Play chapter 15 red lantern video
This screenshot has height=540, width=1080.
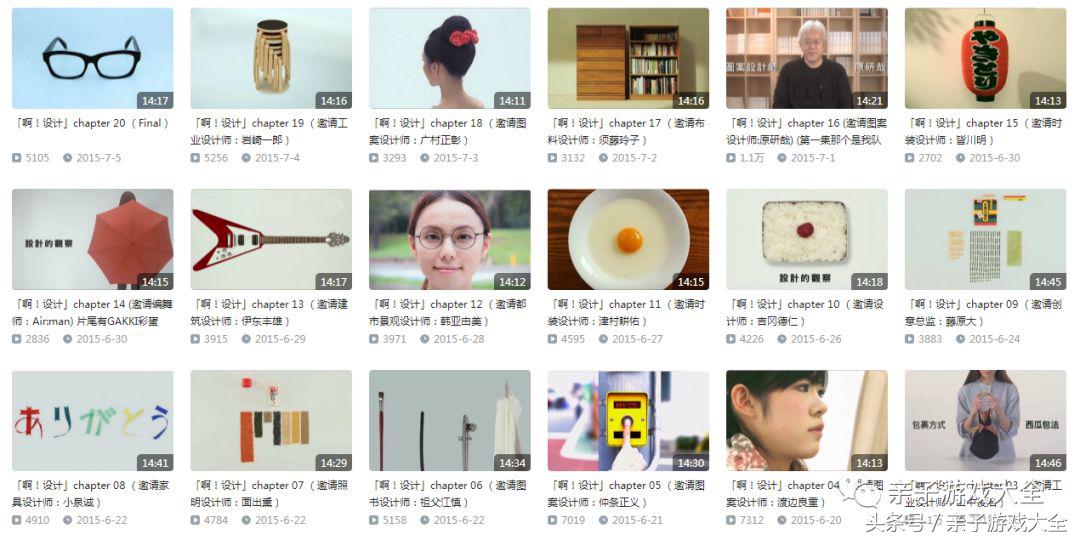(985, 58)
